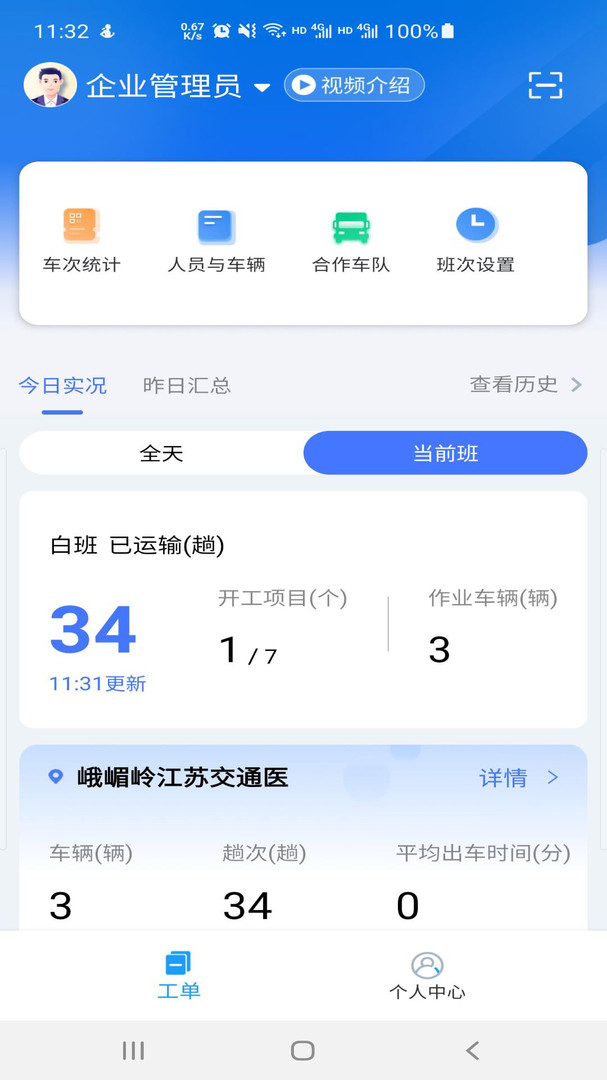Open 人员与车辆 management
Screen dimensions: 607x1080
click(x=216, y=240)
